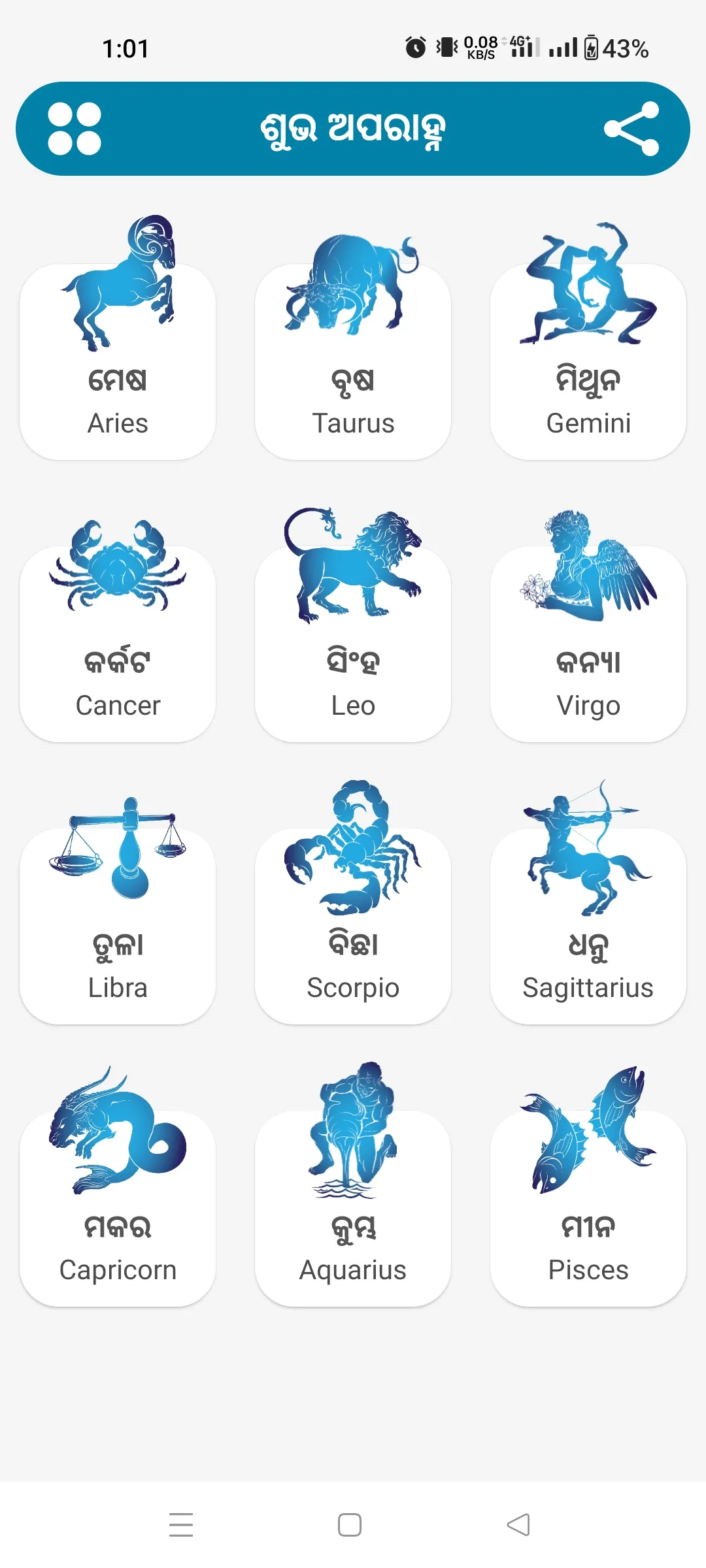Open the four-dot menu icon
706x1568 pixels.
tap(75, 129)
